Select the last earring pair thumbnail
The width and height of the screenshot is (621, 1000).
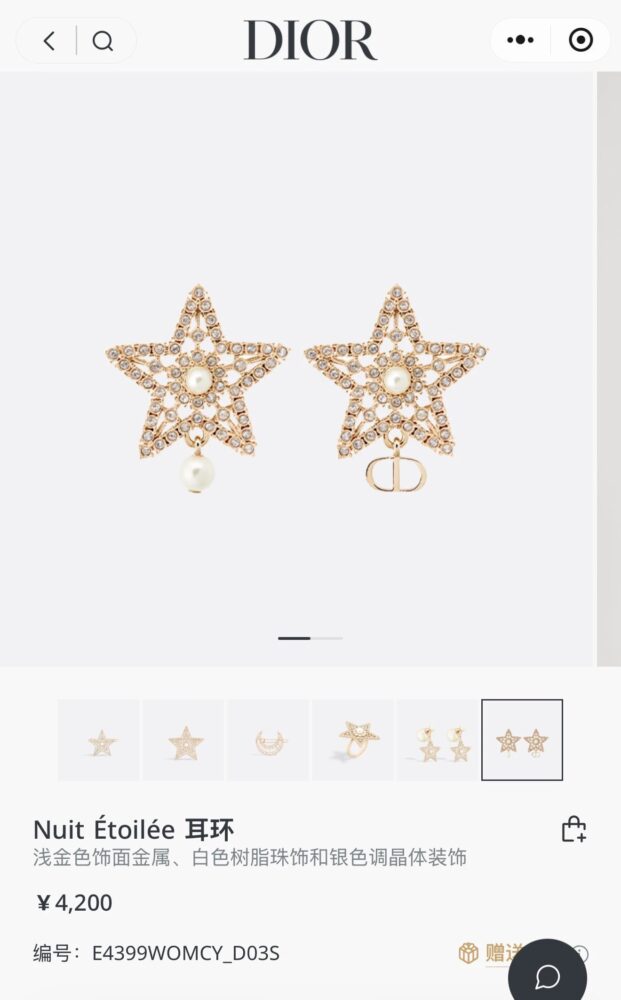coord(522,740)
